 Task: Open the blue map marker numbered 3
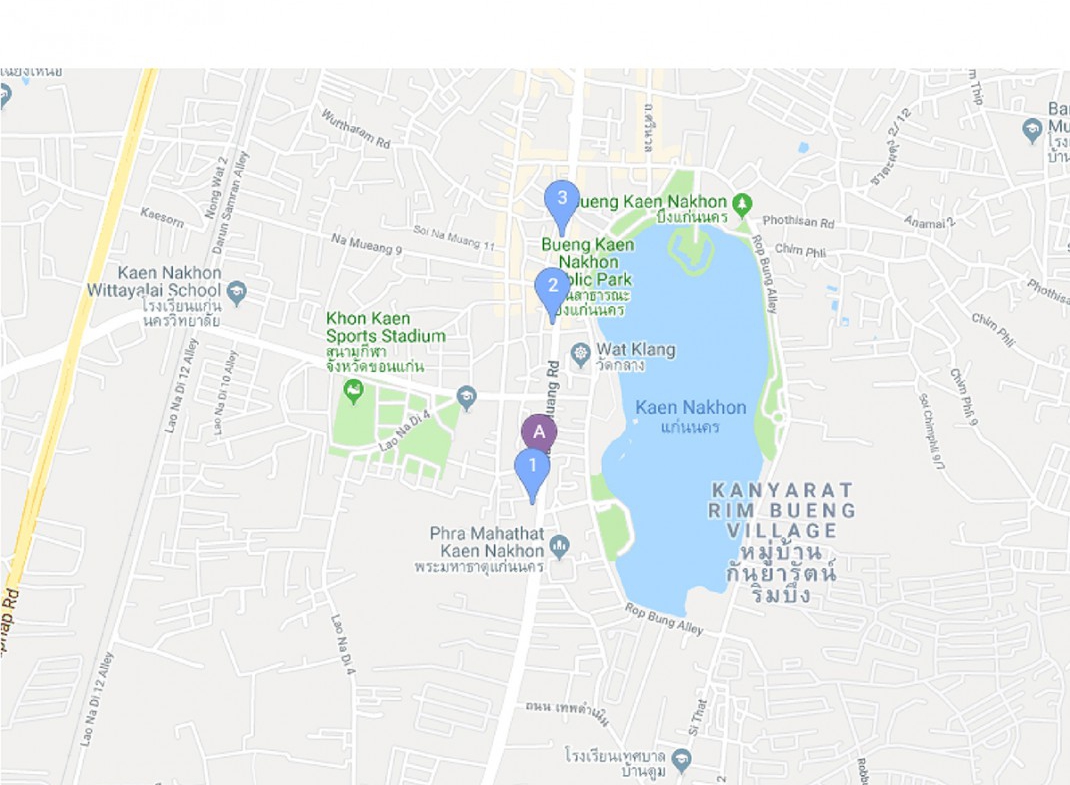coord(562,200)
